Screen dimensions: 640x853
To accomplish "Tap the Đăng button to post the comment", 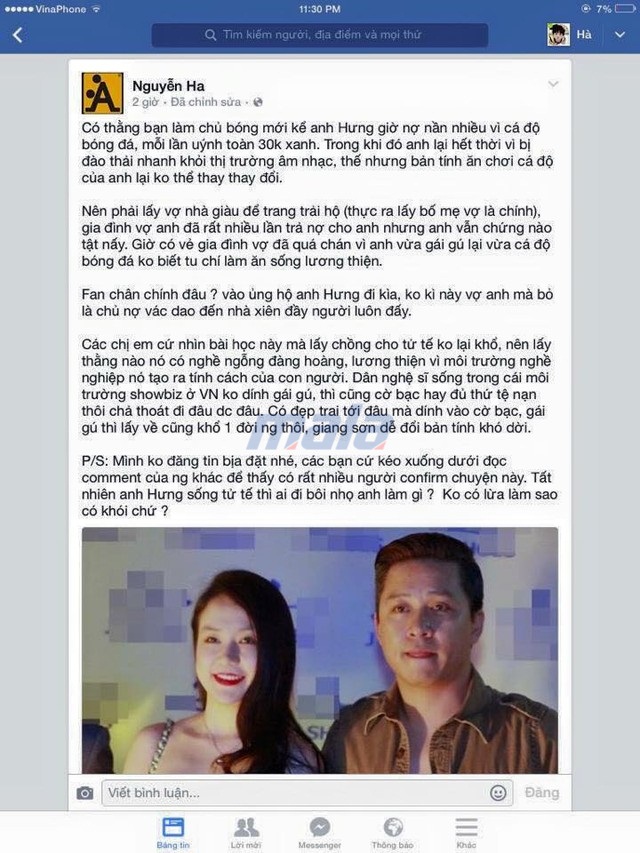I will tap(542, 793).
